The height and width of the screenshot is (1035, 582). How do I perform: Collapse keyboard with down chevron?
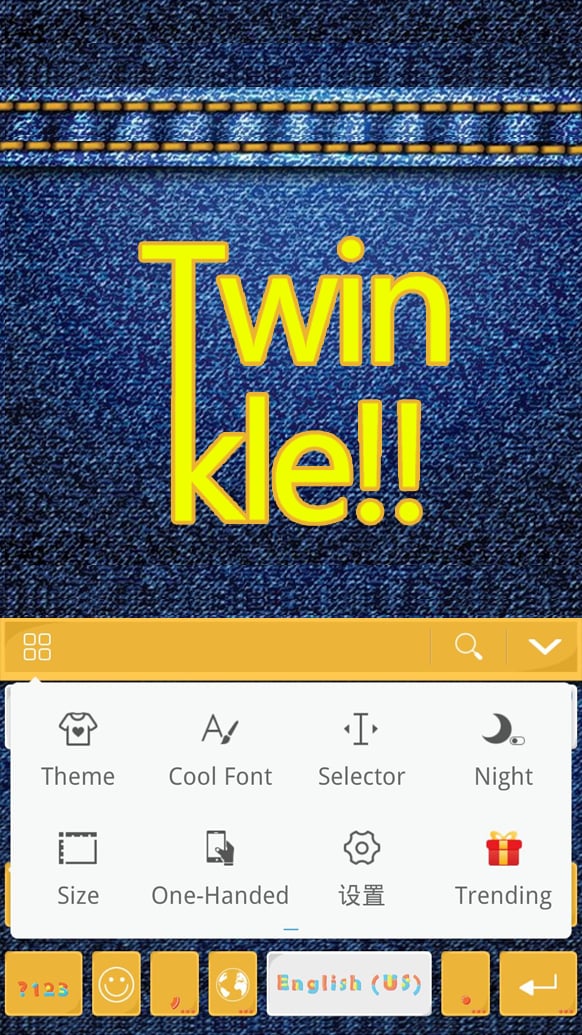click(x=544, y=647)
